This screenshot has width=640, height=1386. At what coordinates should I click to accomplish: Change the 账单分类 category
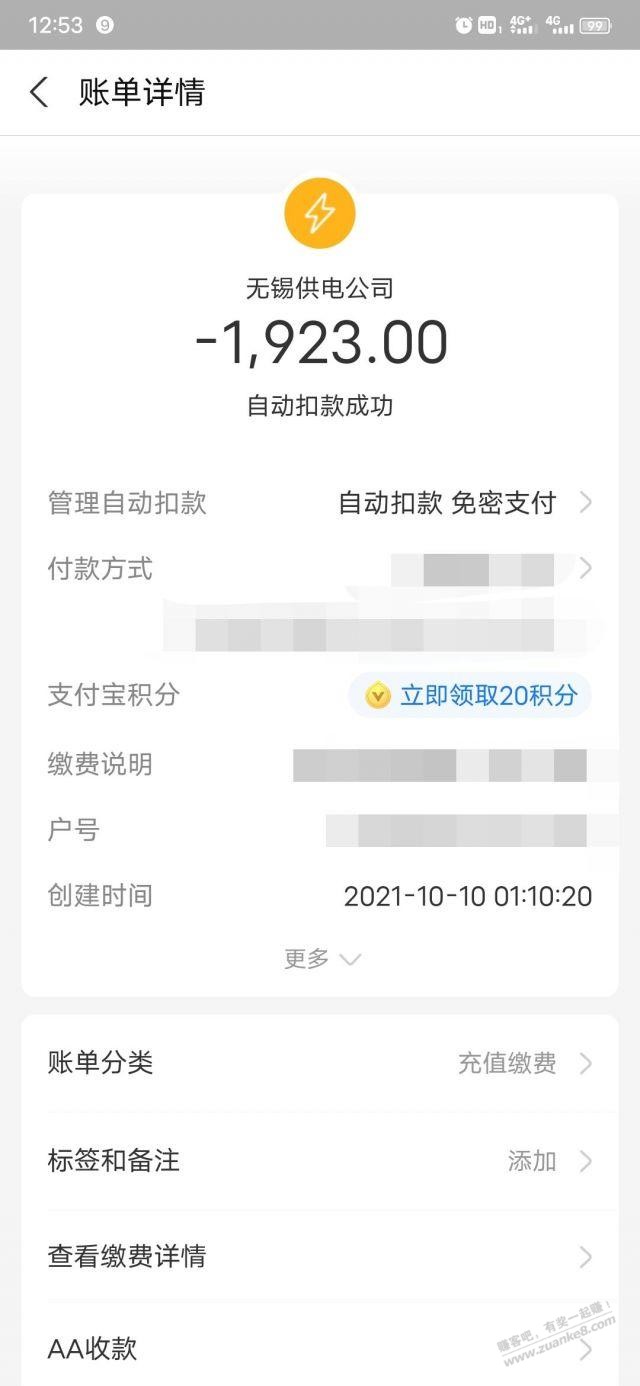point(320,1063)
